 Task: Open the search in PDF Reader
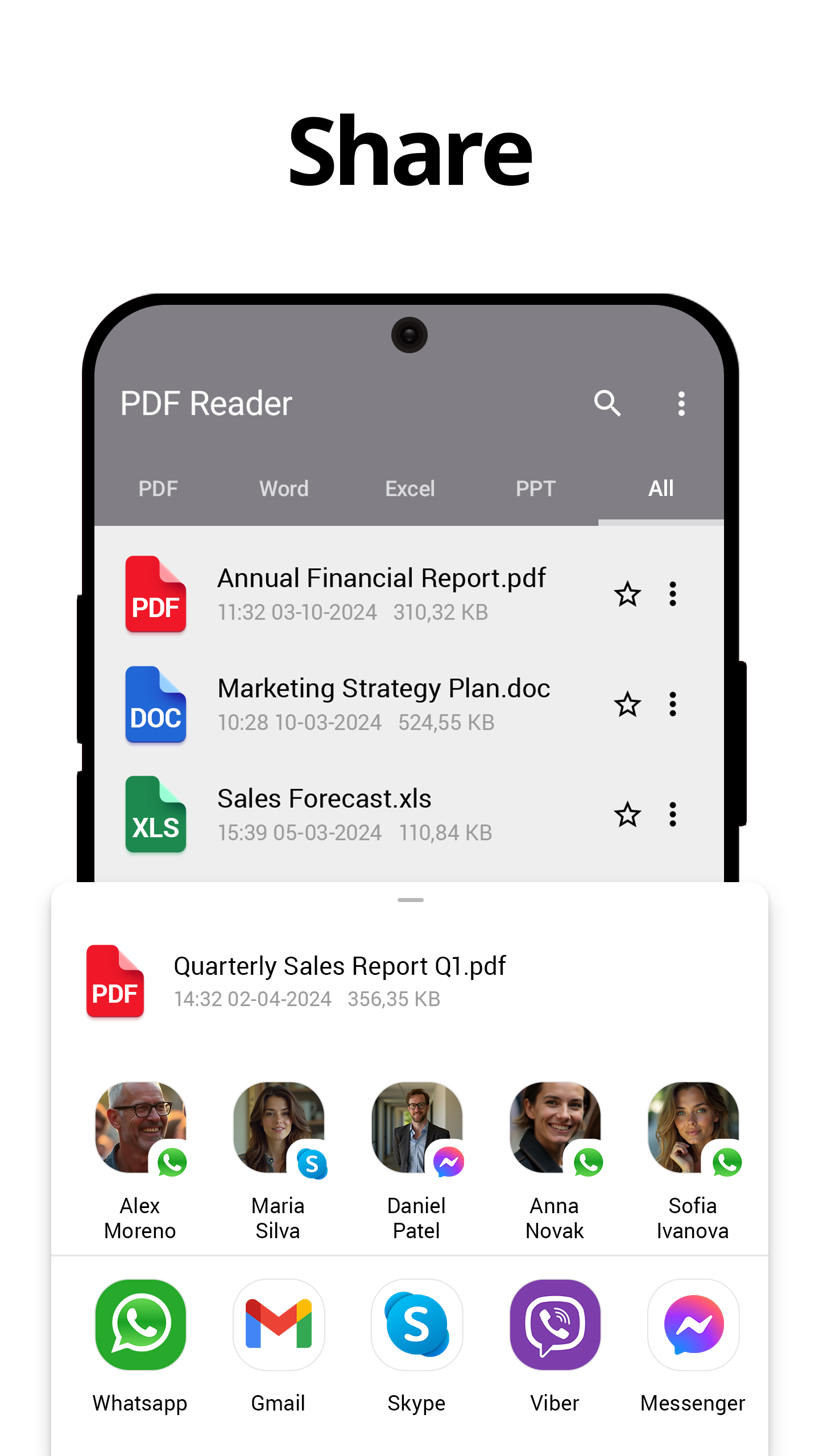coord(607,404)
